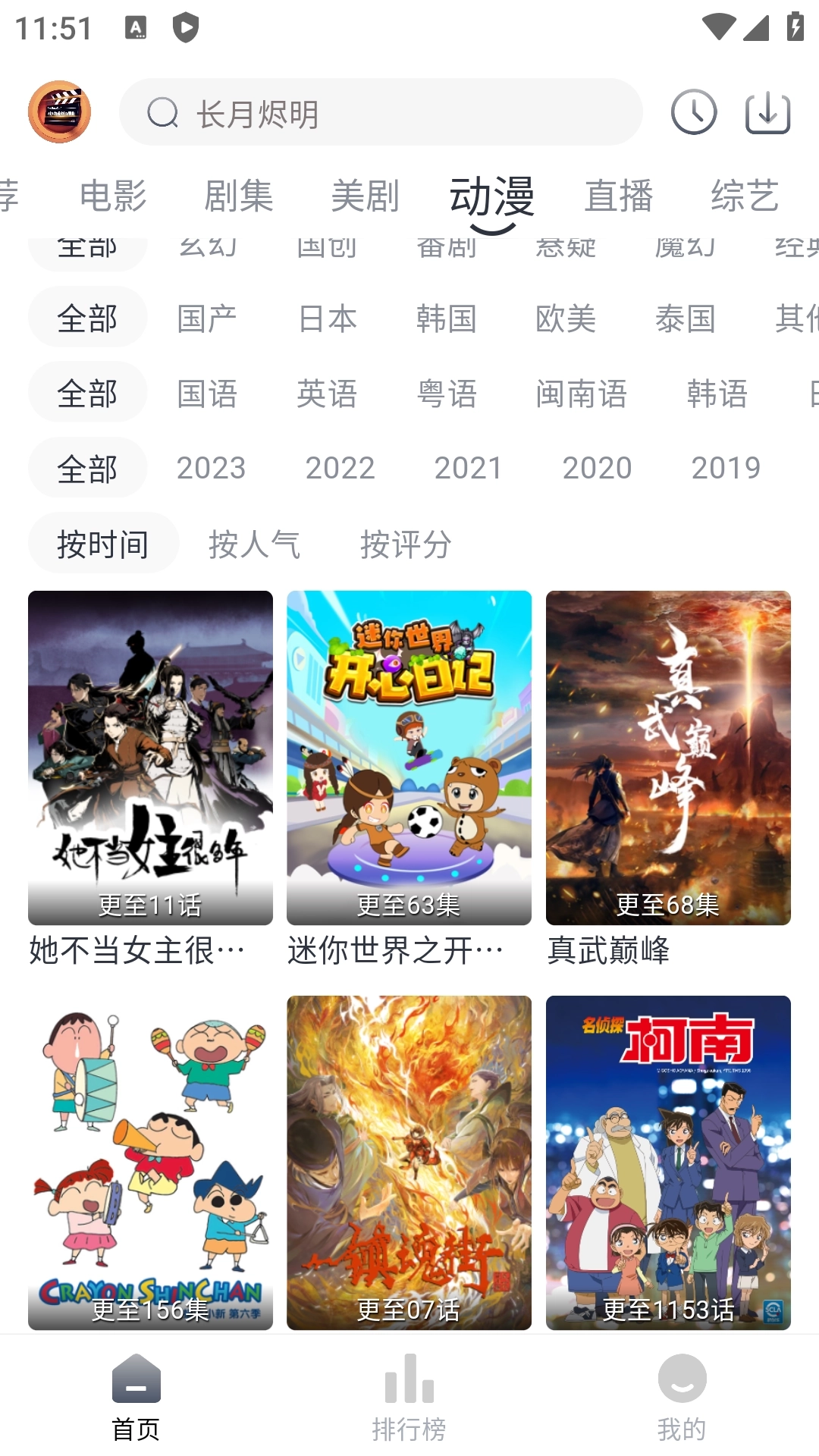Switch to the 综艺 tab
This screenshot has width=819, height=1456.
745,196
